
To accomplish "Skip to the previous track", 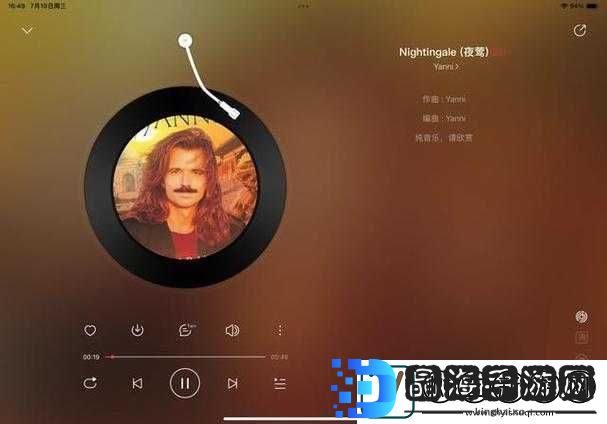I will (x=138, y=383).
